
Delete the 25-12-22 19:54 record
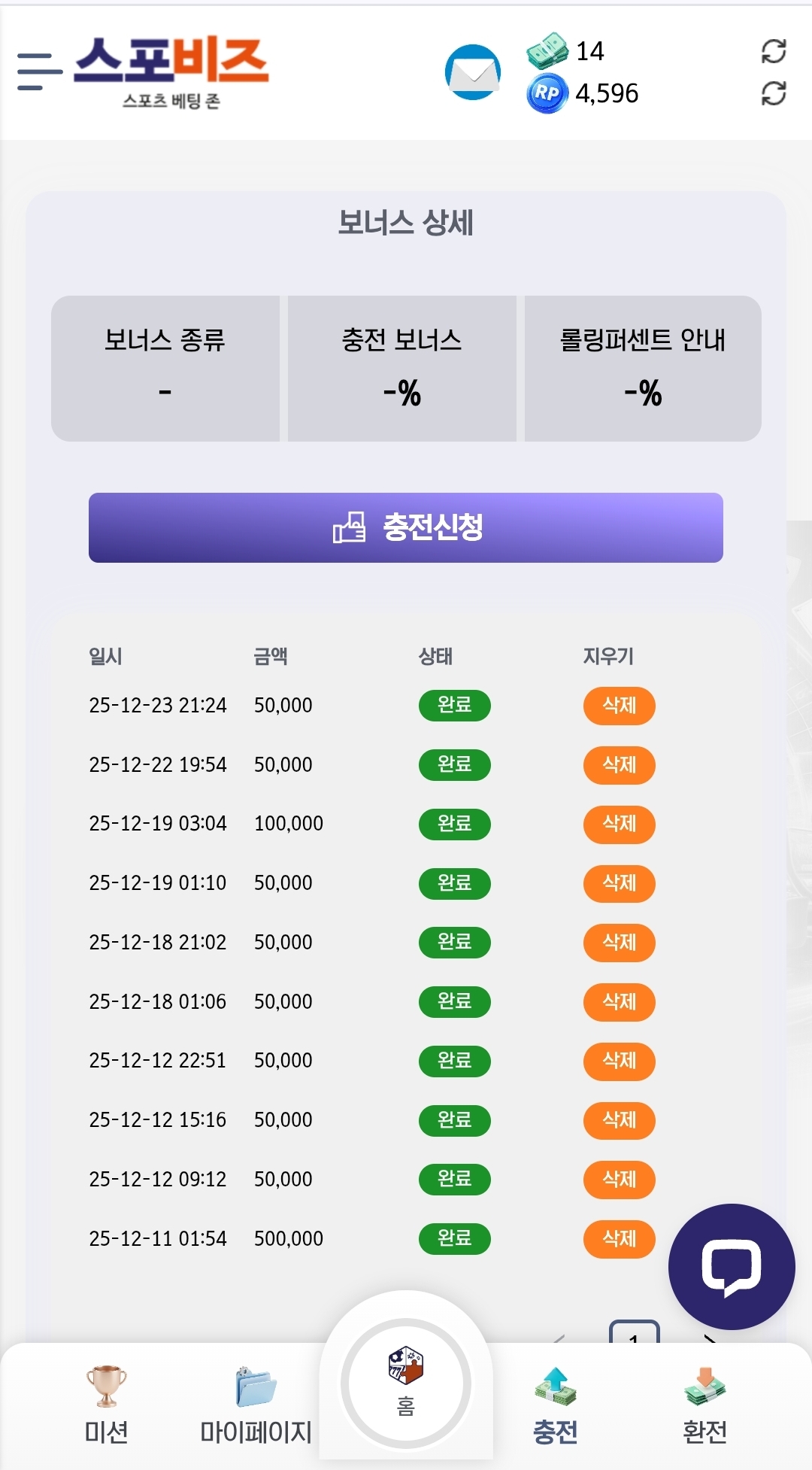coord(619,765)
